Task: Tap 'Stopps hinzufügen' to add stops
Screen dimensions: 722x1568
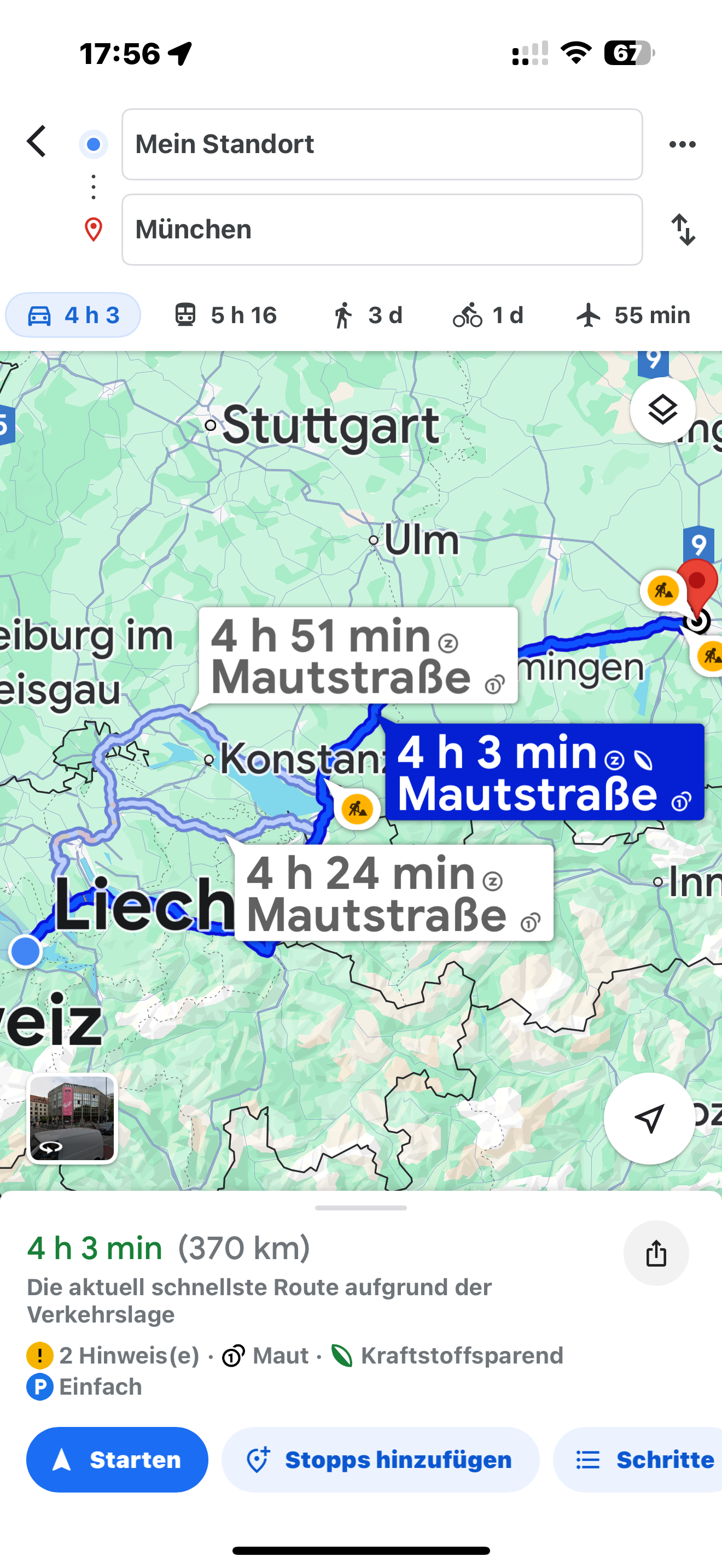Action: (x=381, y=1460)
